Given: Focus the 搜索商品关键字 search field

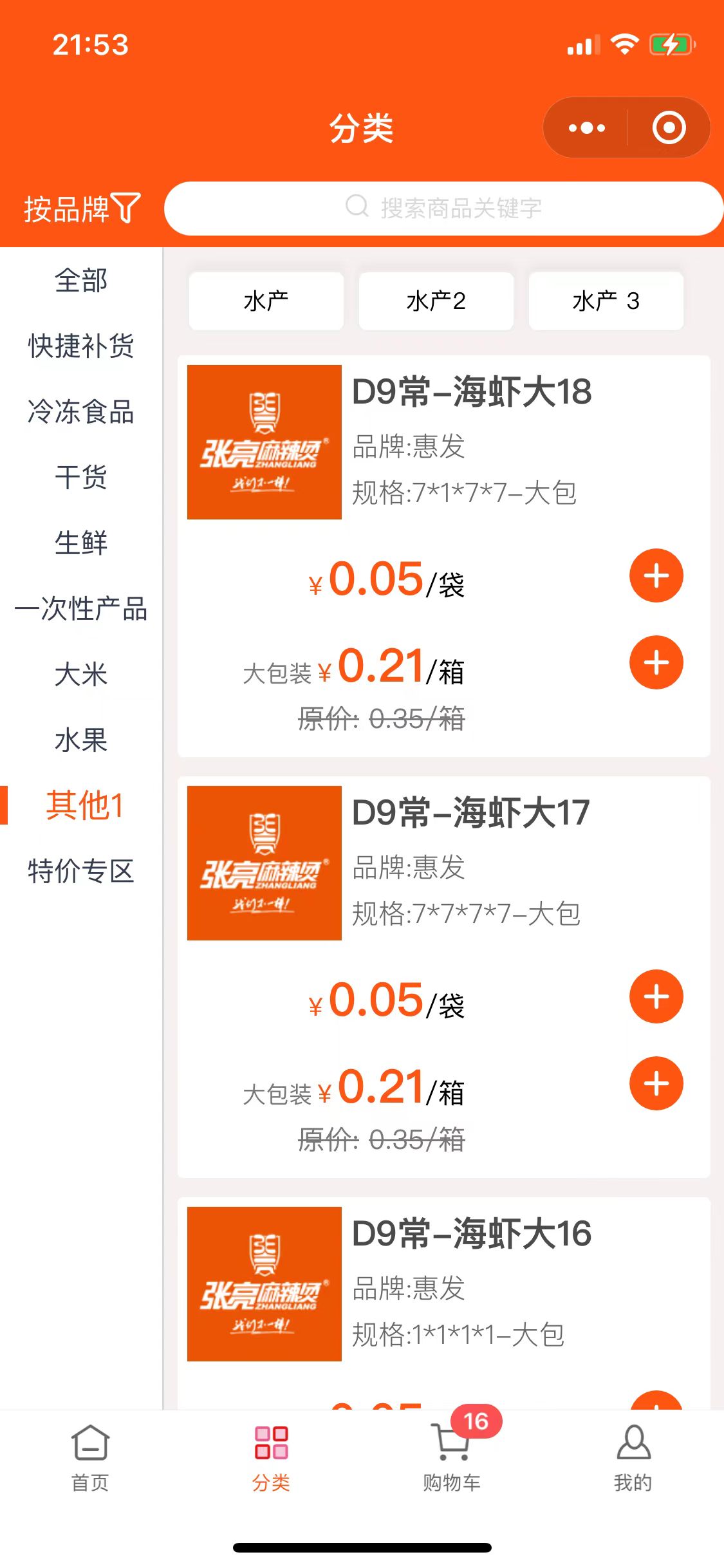Looking at the screenshot, I should click(444, 209).
